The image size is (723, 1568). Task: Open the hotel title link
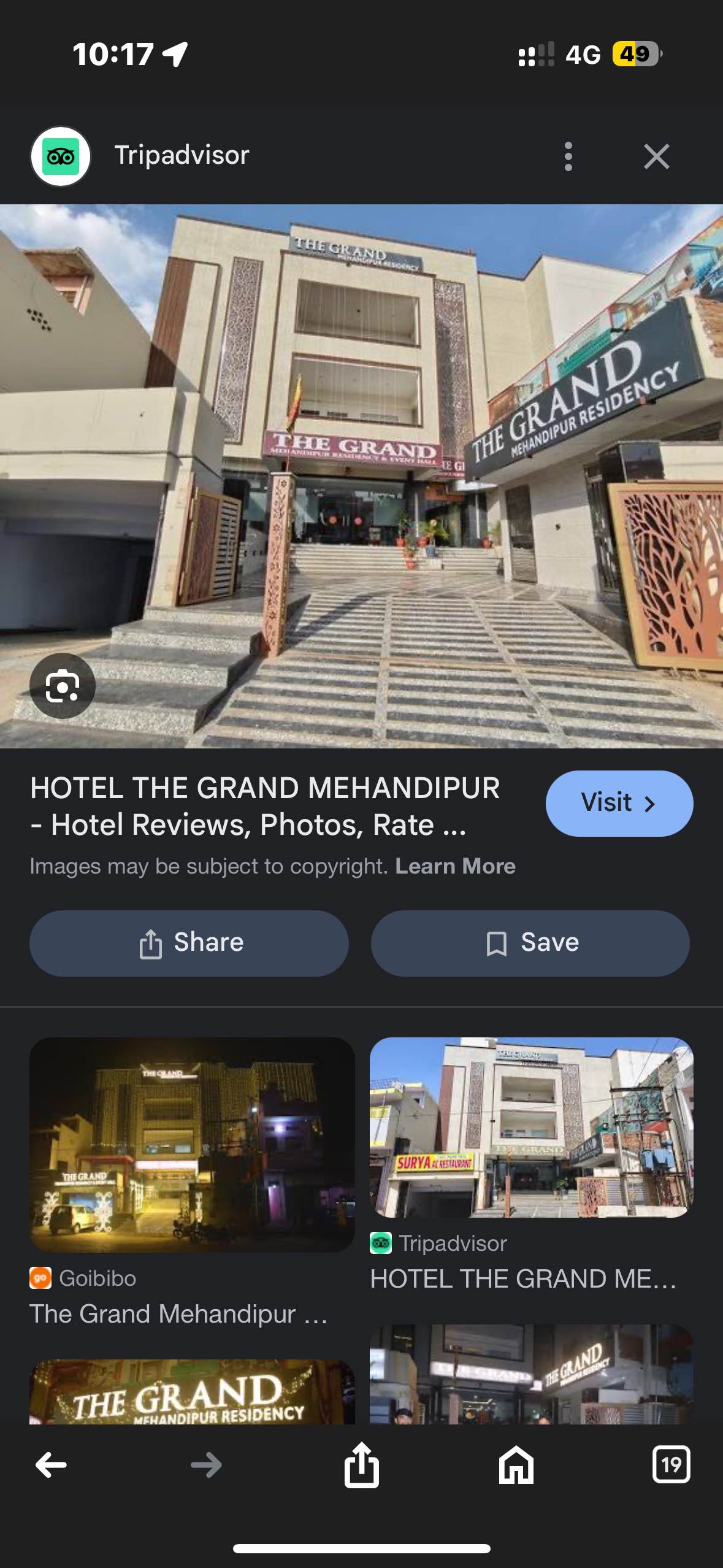[265, 806]
